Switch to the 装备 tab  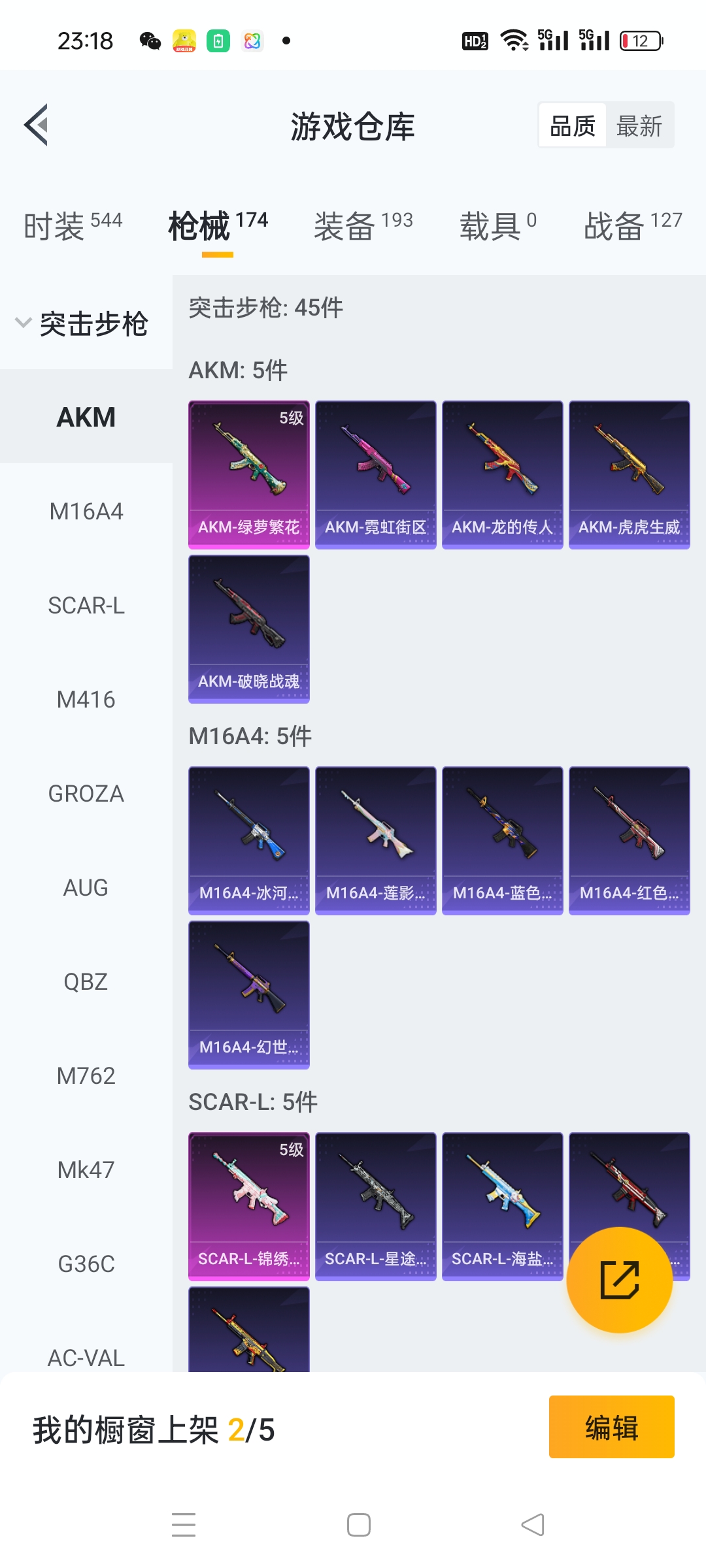coord(363,226)
